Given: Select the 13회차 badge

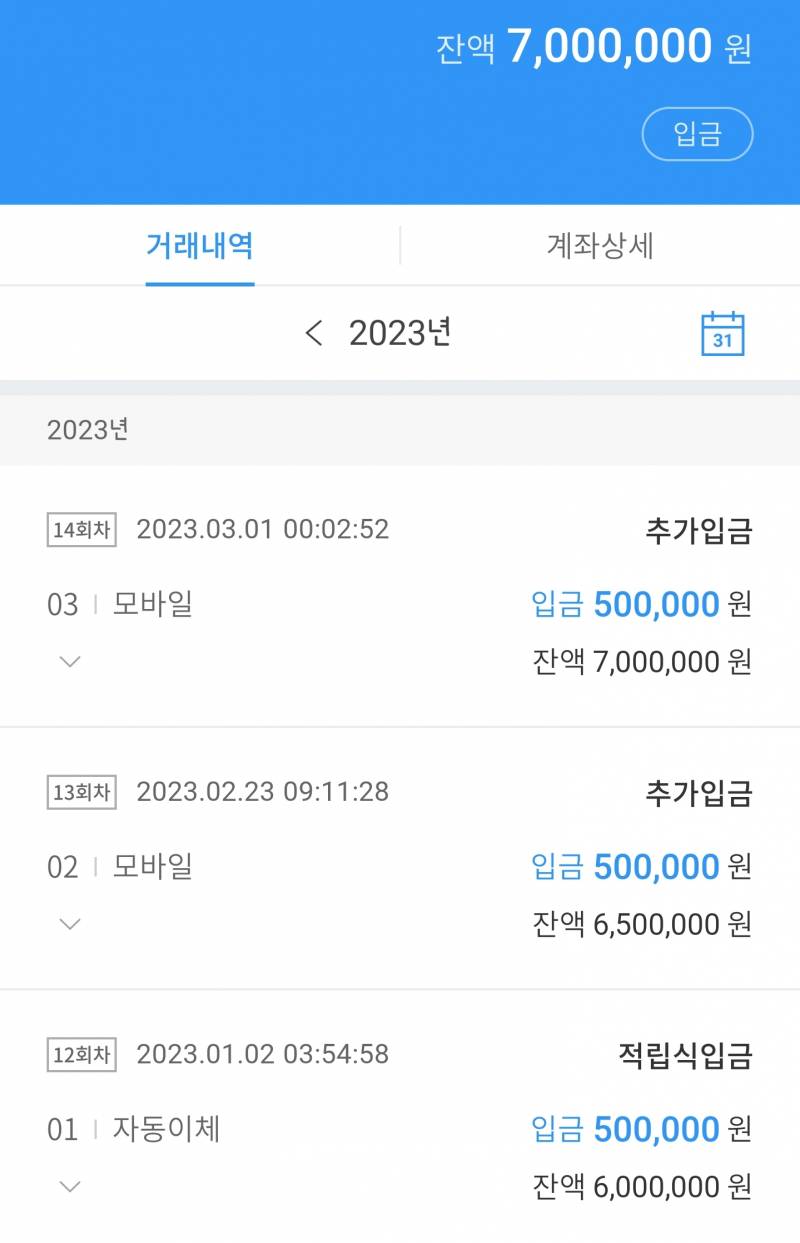Looking at the screenshot, I should coord(81,791).
